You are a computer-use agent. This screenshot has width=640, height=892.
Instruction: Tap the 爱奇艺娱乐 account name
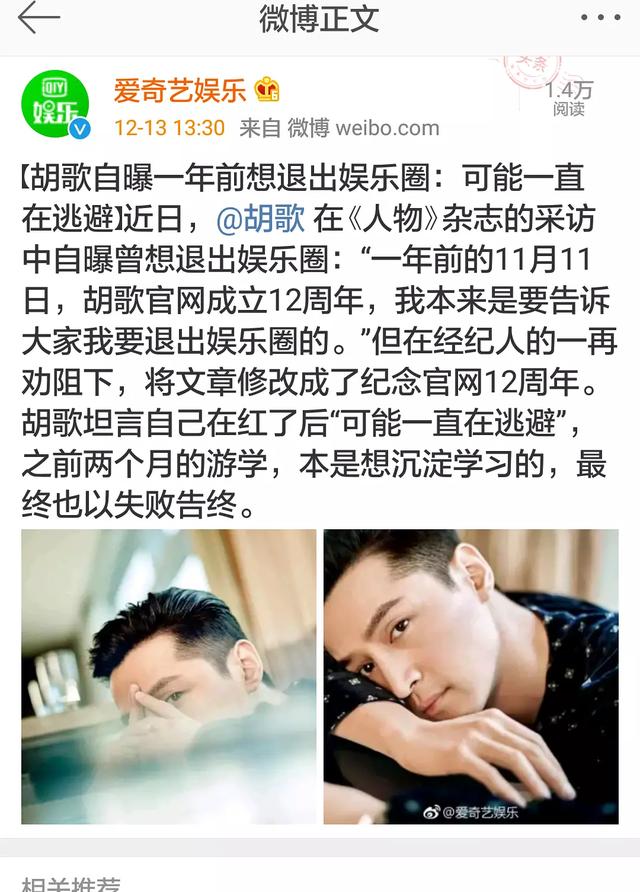(x=179, y=90)
